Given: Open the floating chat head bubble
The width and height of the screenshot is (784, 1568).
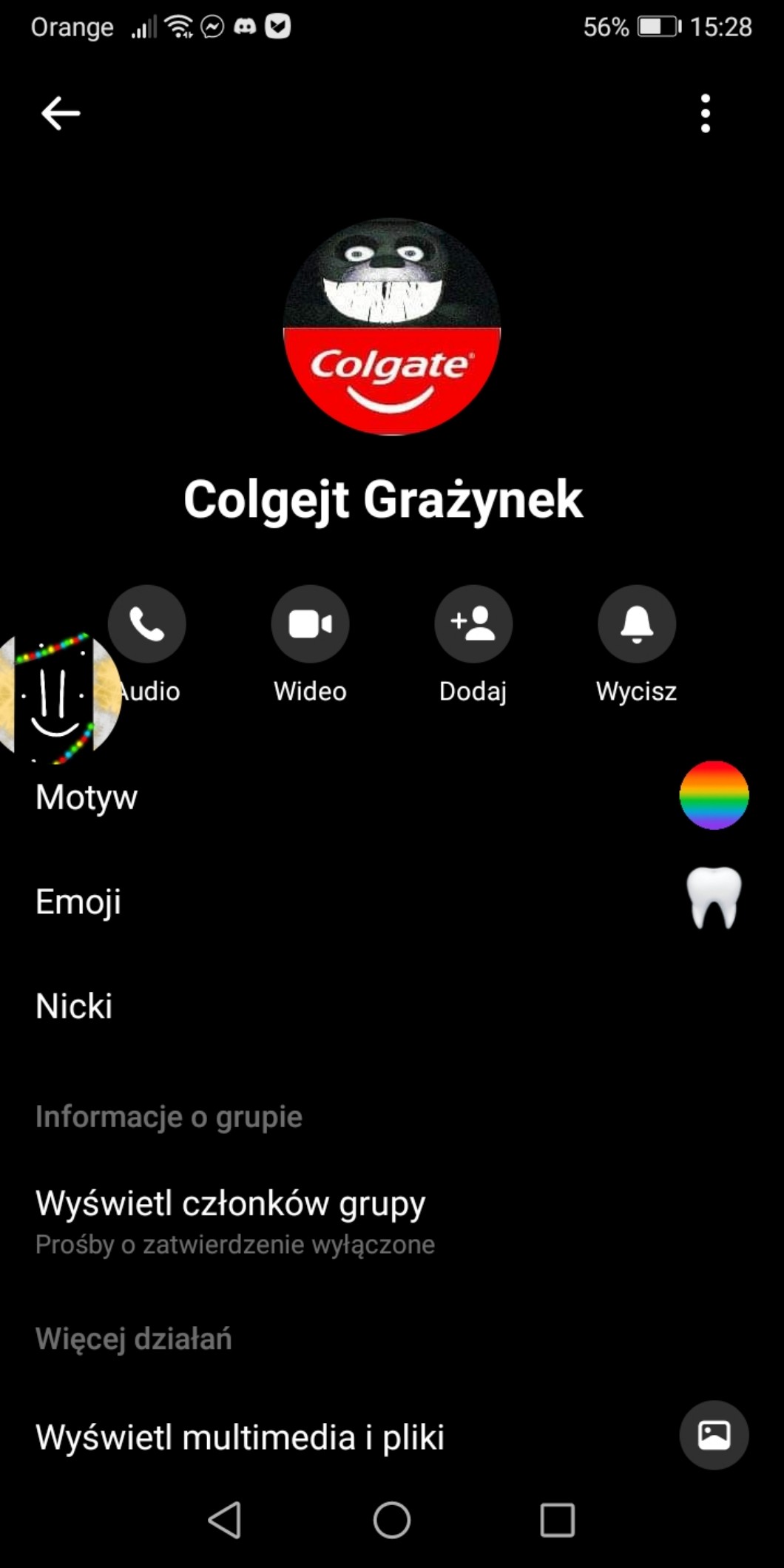Looking at the screenshot, I should pyautogui.click(x=55, y=697).
